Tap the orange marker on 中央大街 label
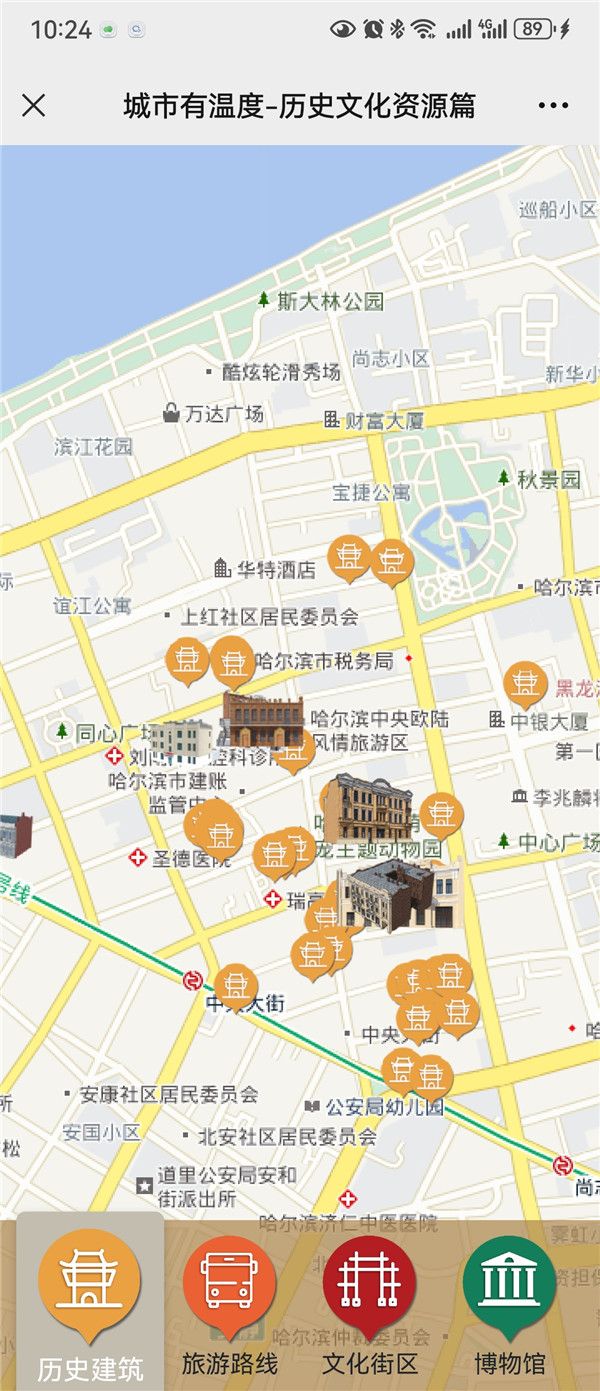The image size is (600, 1391). click(236, 985)
